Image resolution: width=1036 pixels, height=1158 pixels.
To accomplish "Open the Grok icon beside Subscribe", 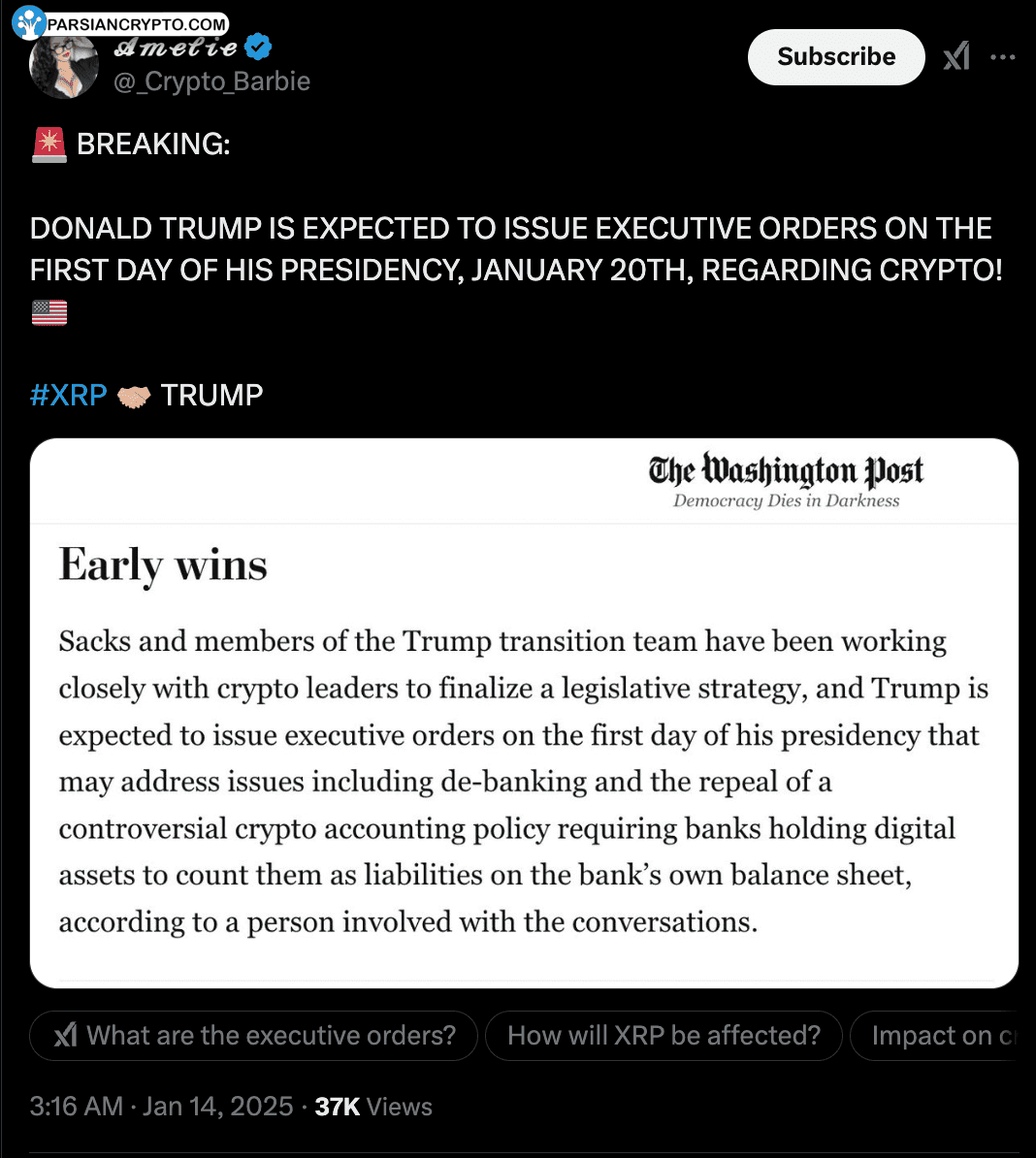I will [956, 57].
